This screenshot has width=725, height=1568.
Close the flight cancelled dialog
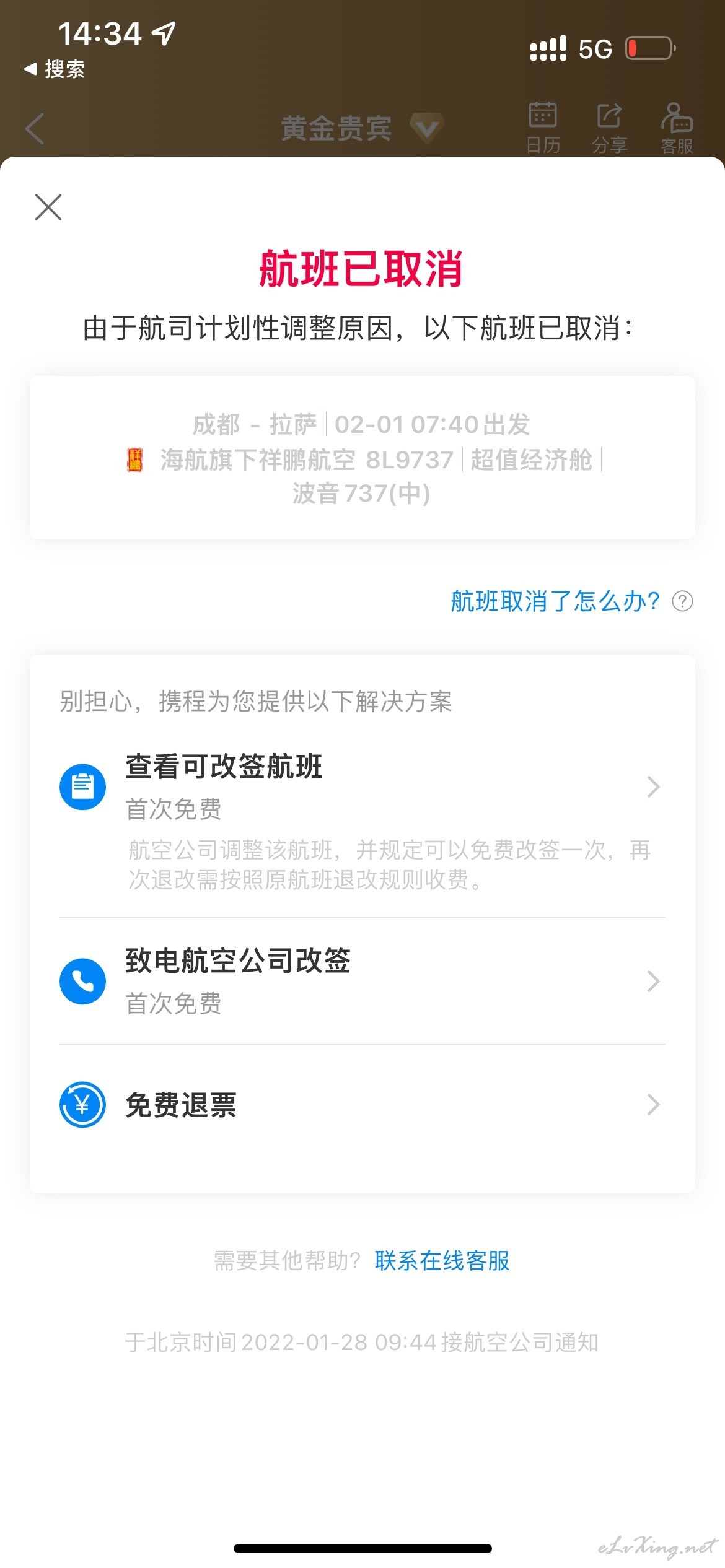(48, 207)
